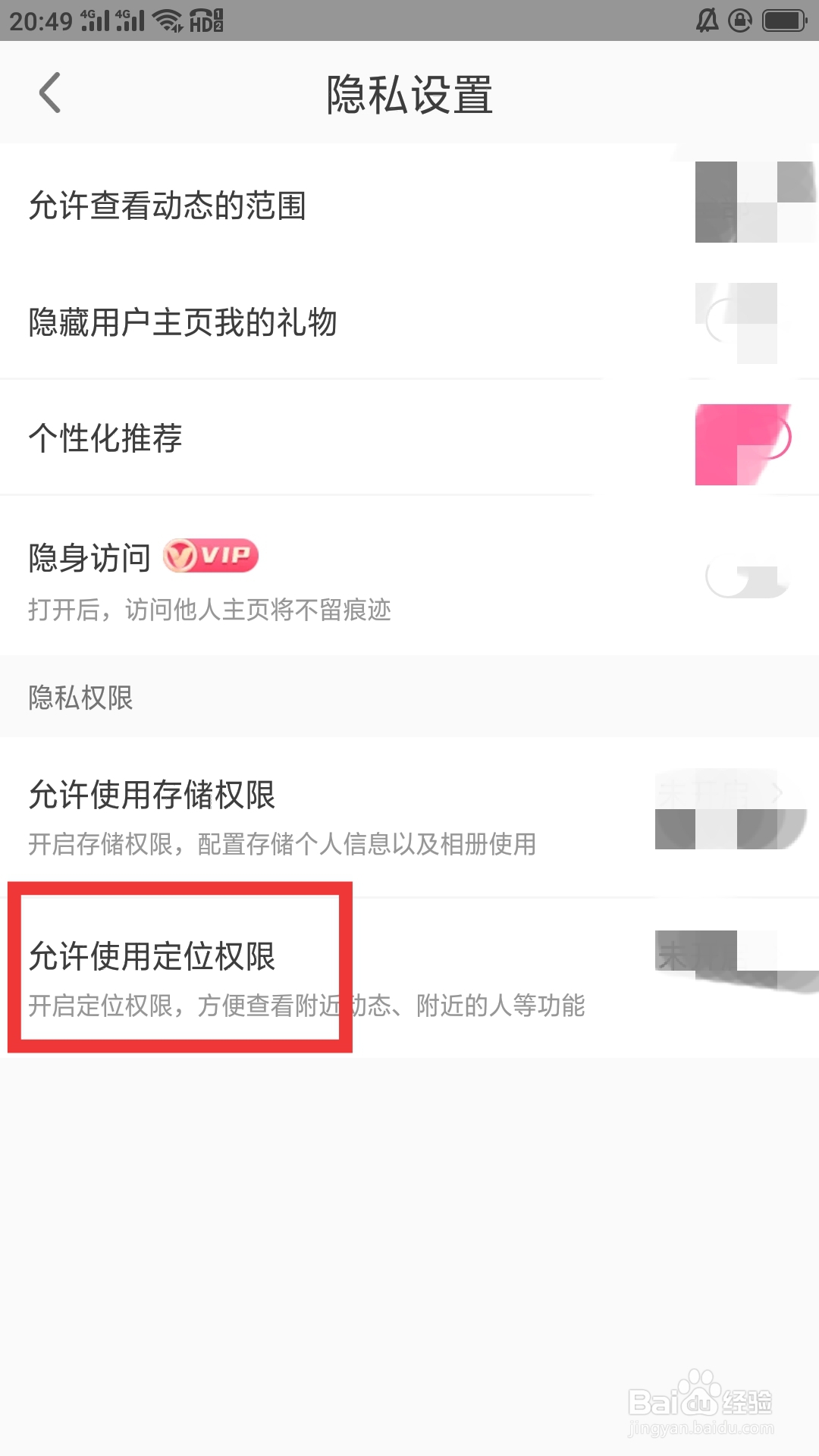Tap the screen lock icon in the status bar
819x1456 pixels.
point(739,20)
